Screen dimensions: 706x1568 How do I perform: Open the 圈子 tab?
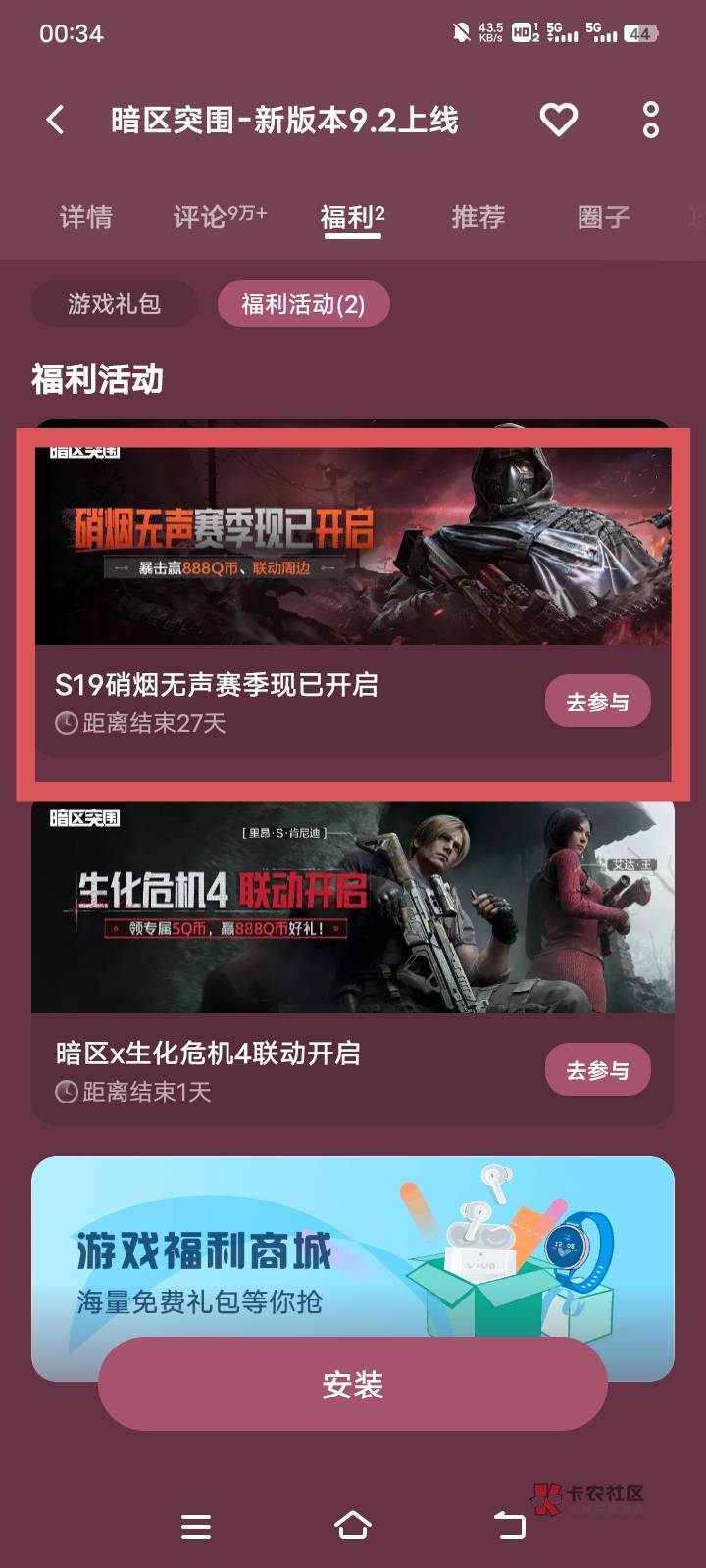(604, 217)
